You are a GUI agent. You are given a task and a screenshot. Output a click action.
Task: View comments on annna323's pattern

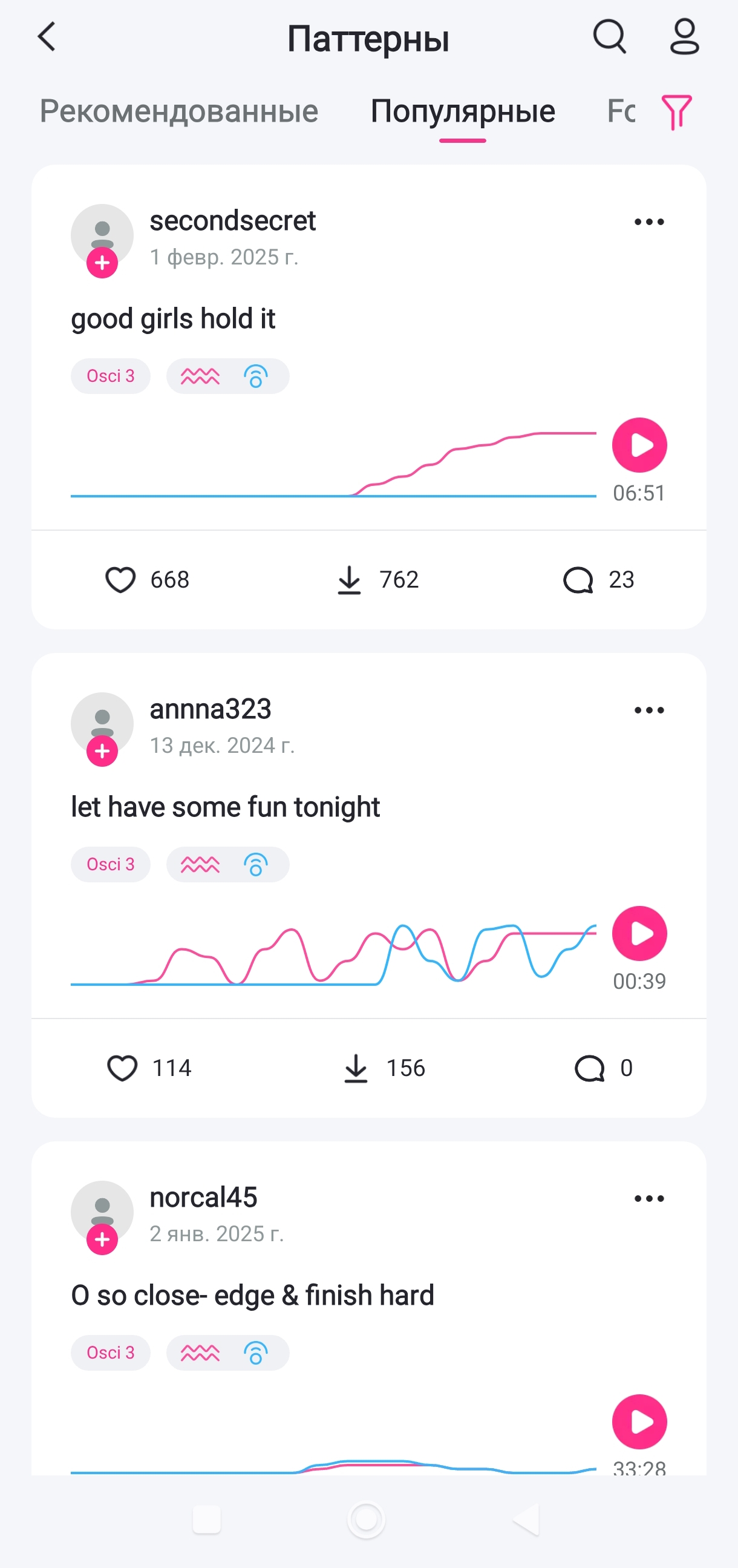pyautogui.click(x=589, y=1068)
